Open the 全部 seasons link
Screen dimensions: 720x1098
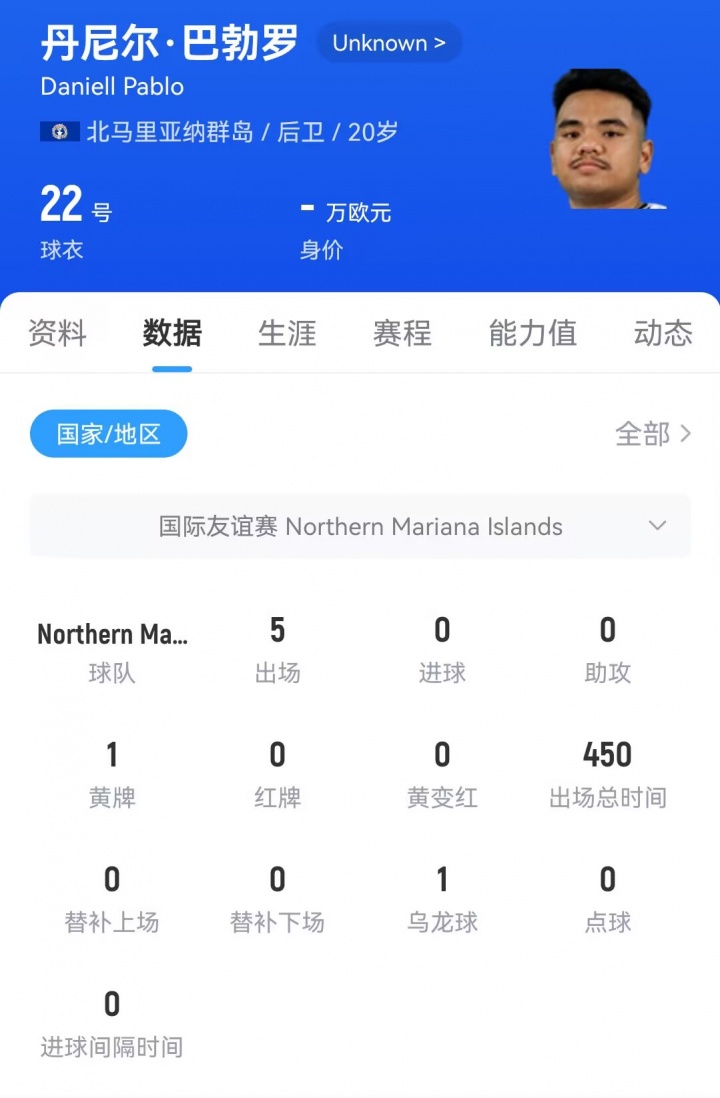[x=653, y=434]
